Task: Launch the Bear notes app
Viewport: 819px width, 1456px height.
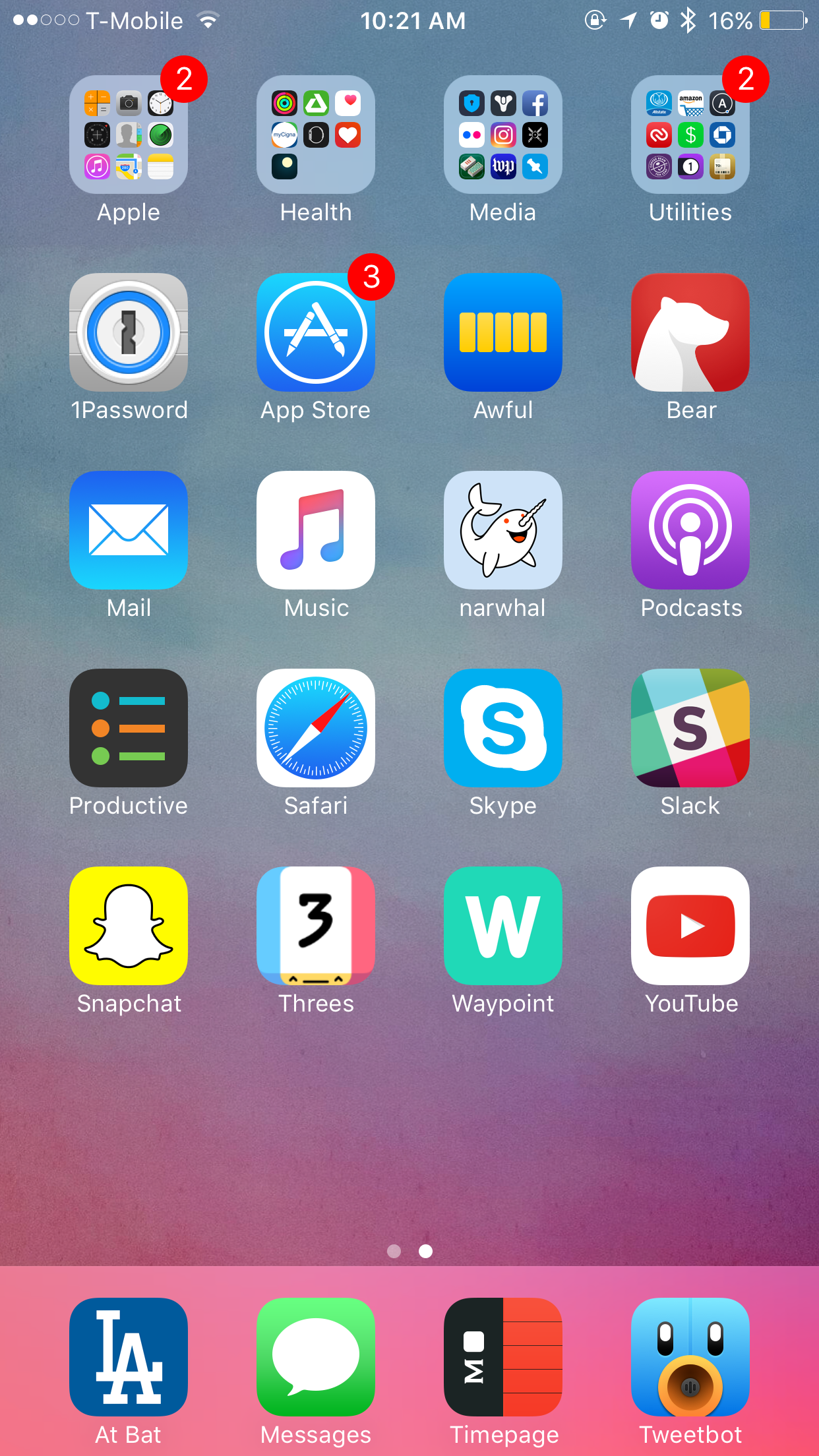Action: (x=690, y=332)
